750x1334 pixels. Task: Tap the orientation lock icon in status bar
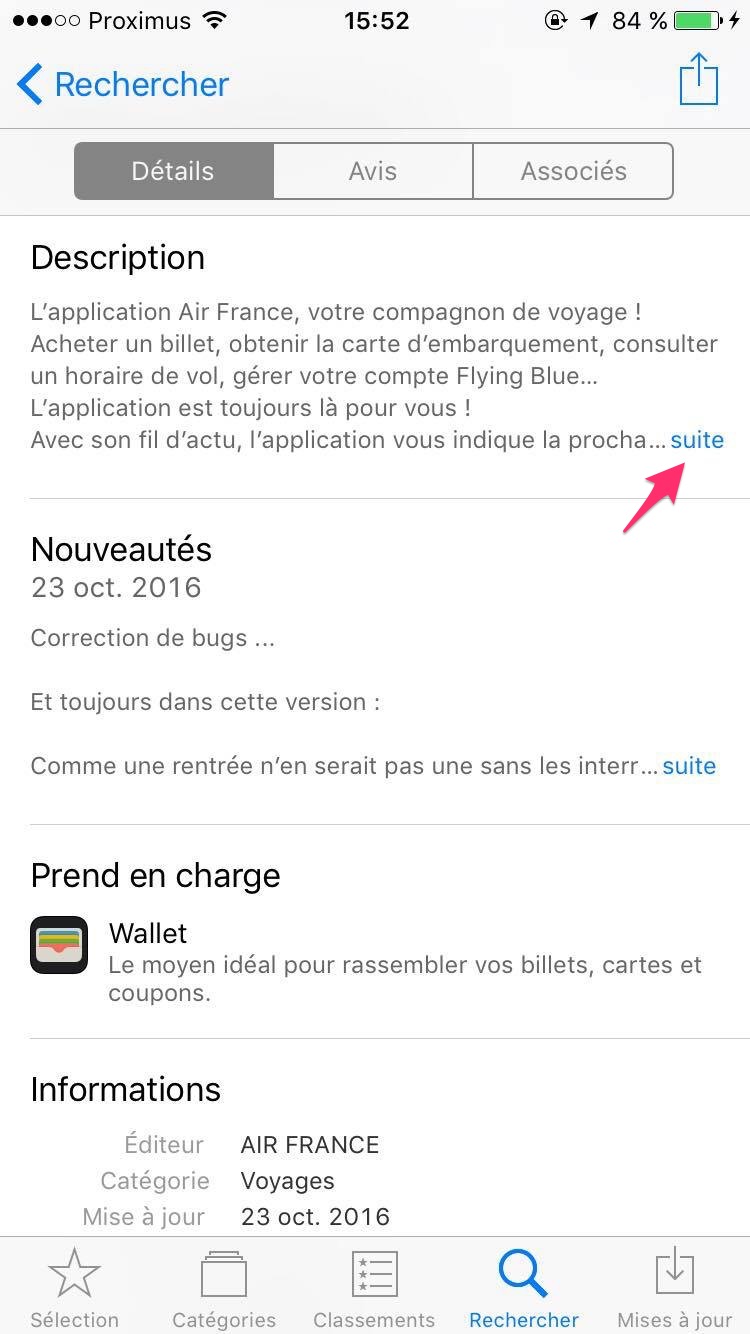[556, 19]
